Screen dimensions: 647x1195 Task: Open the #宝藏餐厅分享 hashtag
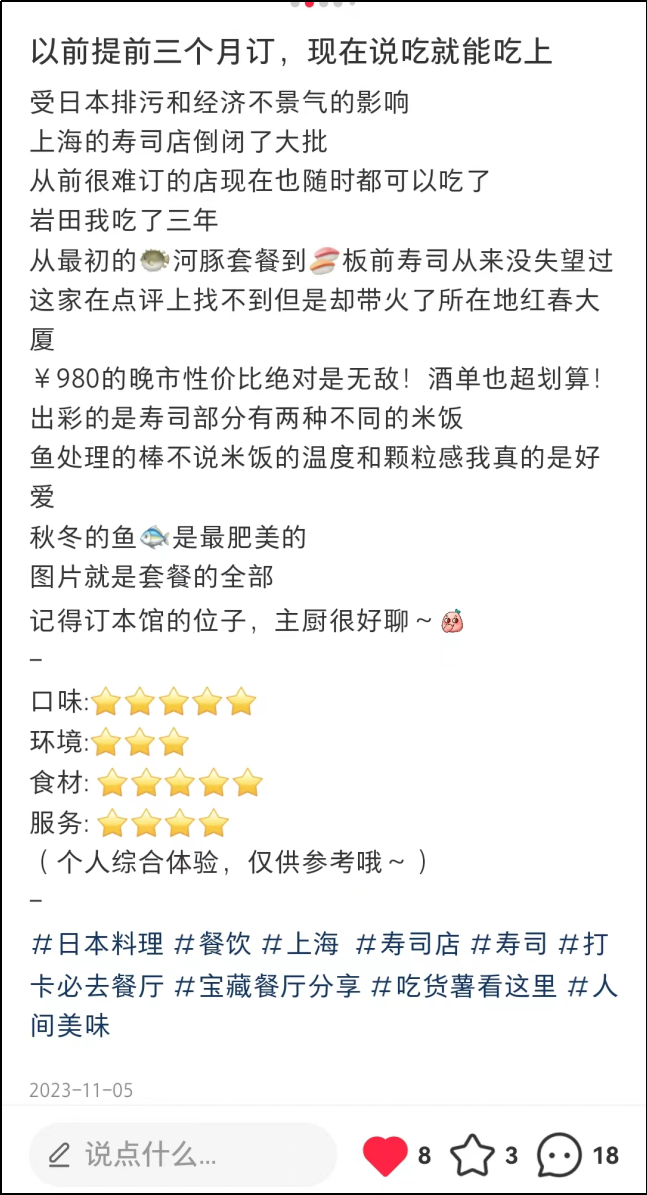[x=267, y=985]
